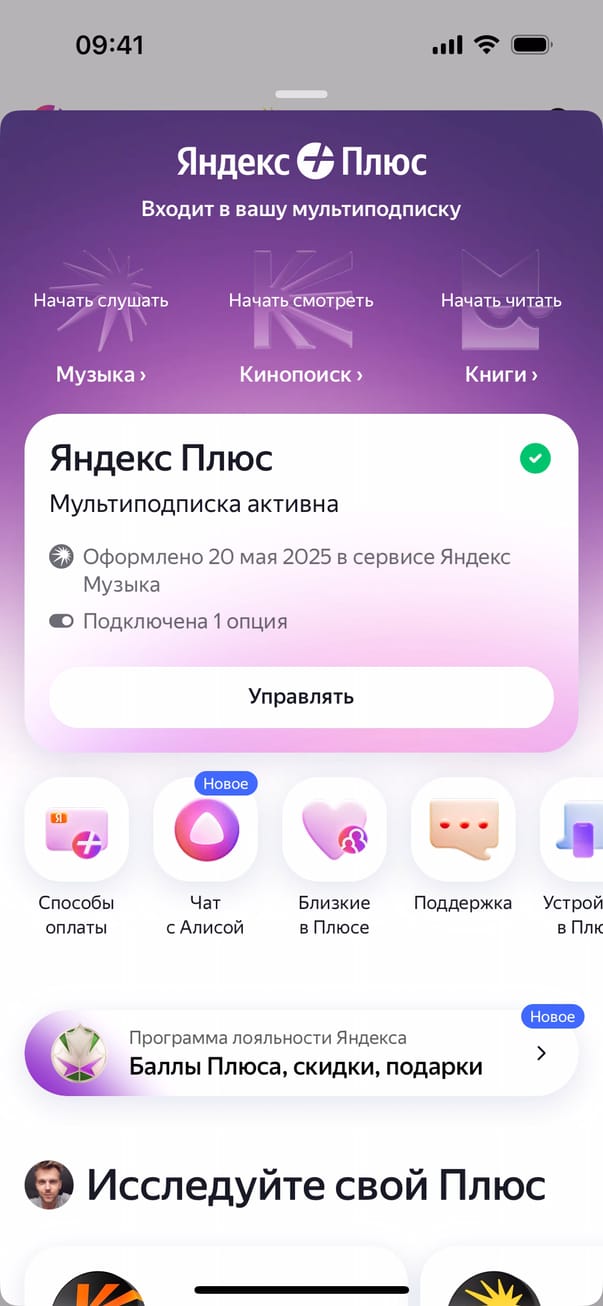Open Музыка under Начать слушать
Screen dimensions: 603x1306
[101, 375]
